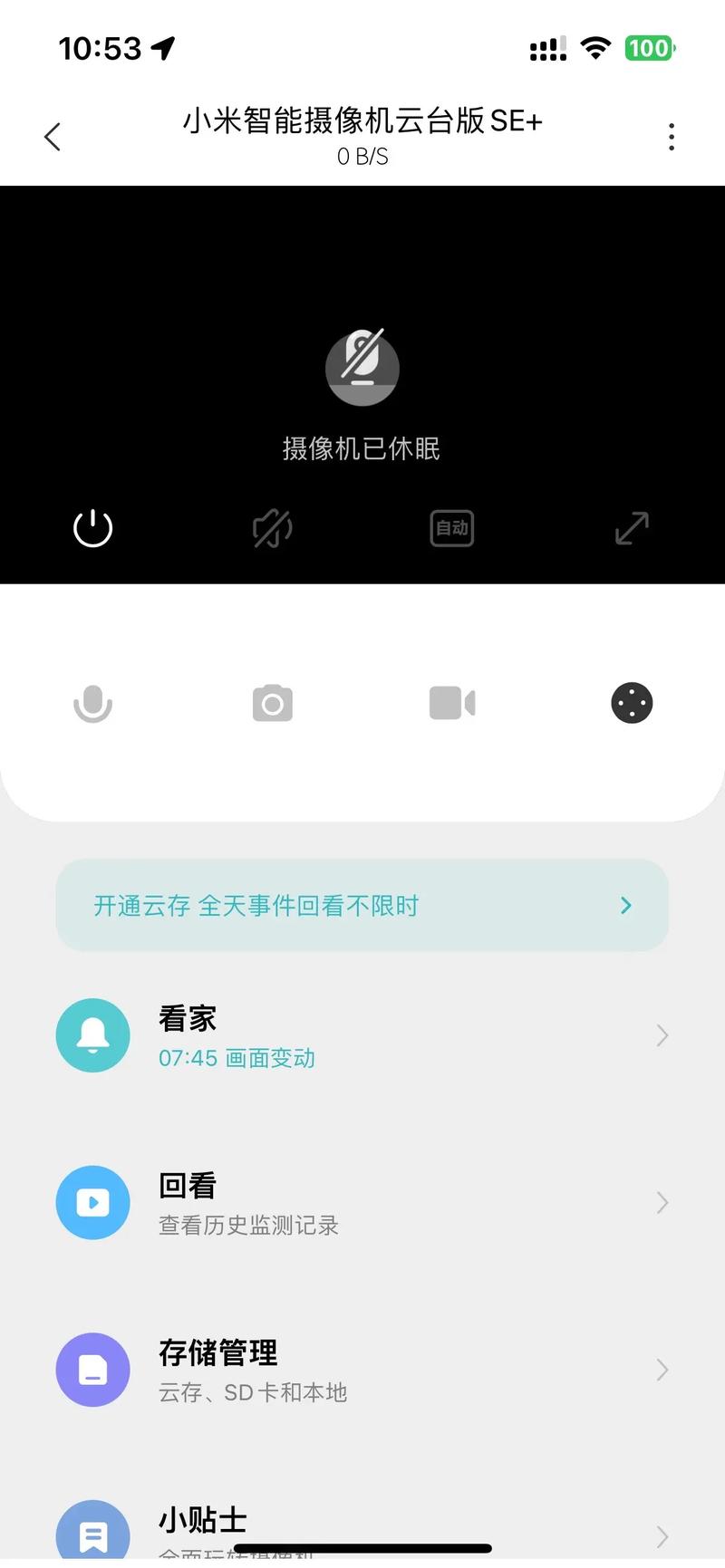Take a snapshot with the camera icon
Screen dimensions: 725x1568
[x=271, y=703]
